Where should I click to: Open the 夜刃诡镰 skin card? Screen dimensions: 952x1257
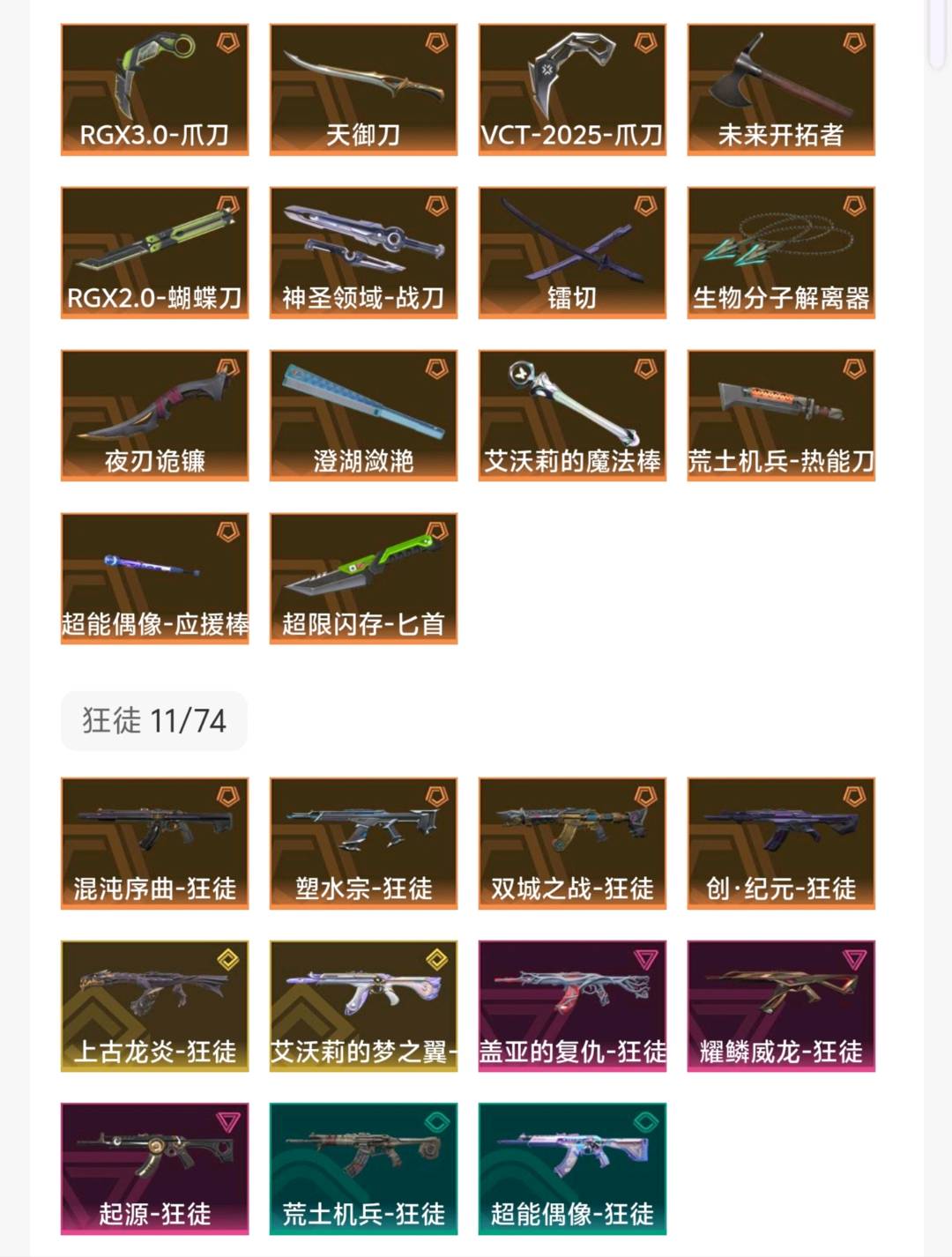click(154, 415)
